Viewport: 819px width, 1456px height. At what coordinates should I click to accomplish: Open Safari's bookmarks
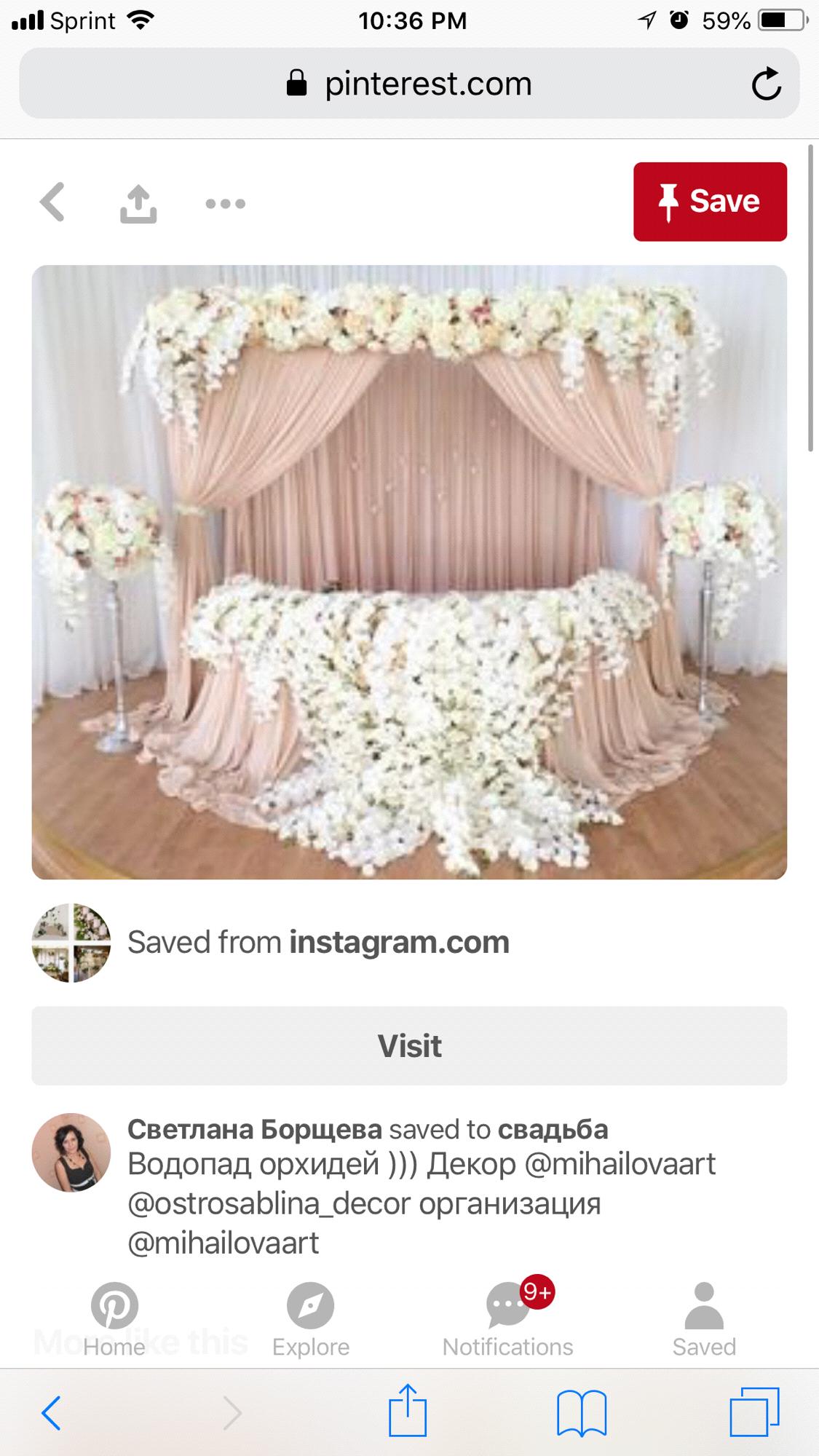coord(581,1413)
